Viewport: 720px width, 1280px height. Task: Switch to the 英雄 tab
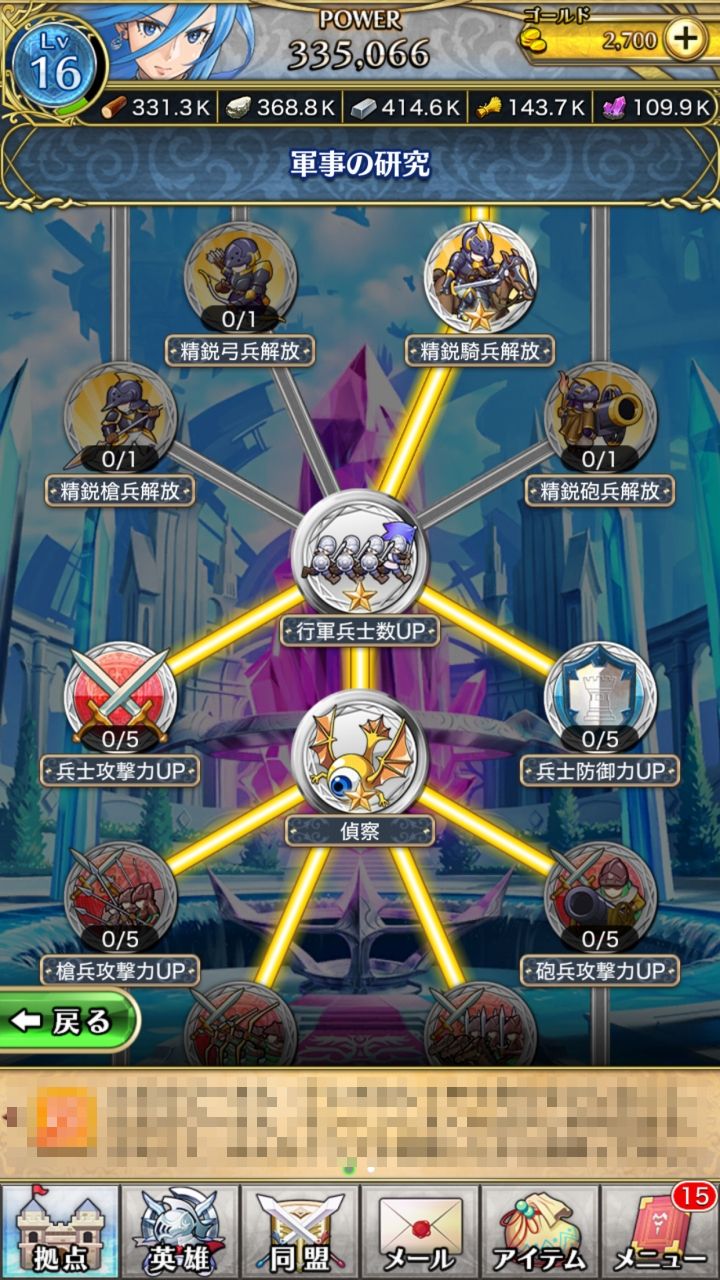[x=180, y=1231]
